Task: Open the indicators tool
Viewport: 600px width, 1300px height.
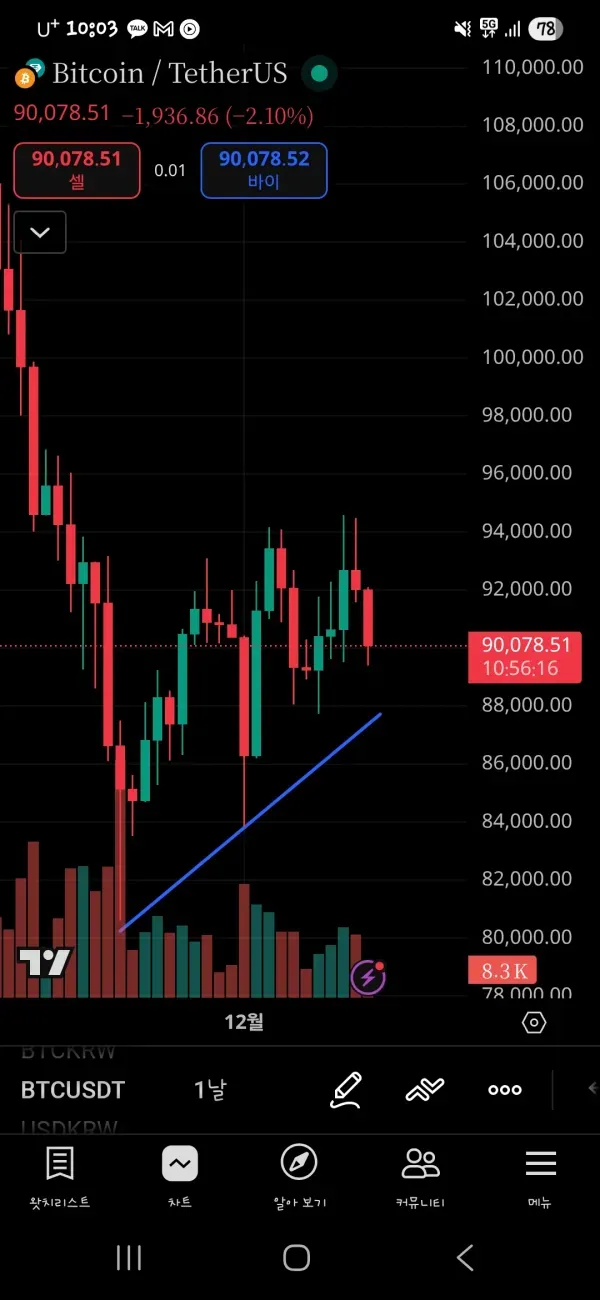Action: pyautogui.click(x=425, y=1090)
